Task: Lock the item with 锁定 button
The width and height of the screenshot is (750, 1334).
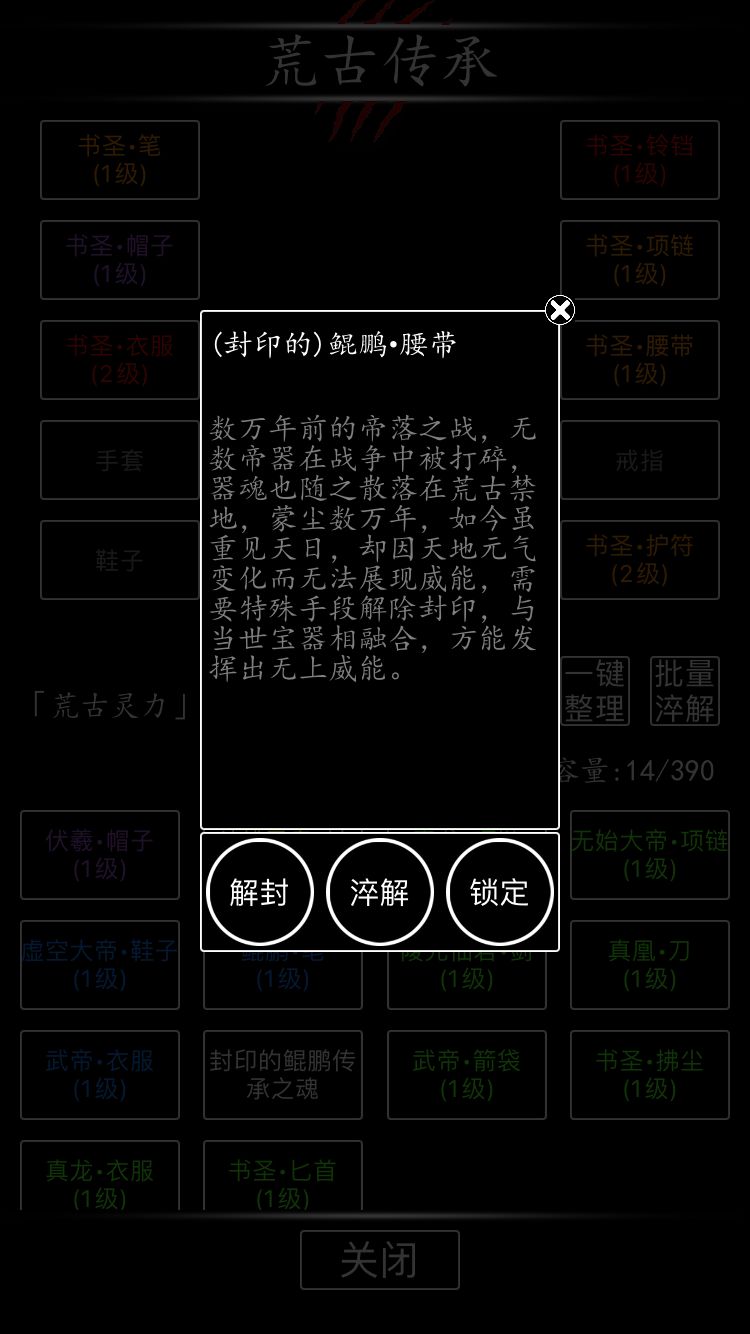Action: click(x=499, y=890)
